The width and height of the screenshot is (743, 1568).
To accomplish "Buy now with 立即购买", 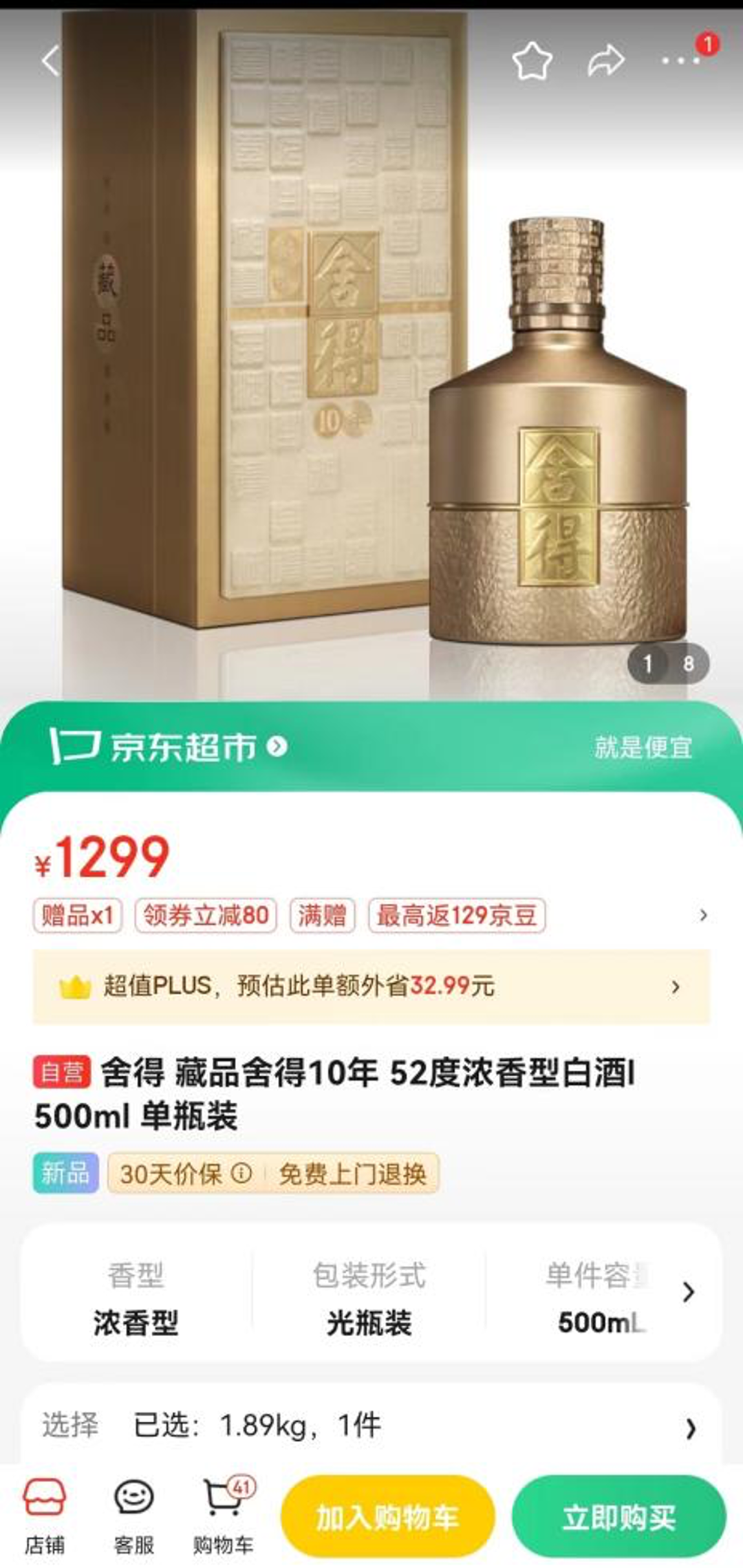I will pos(618,1516).
